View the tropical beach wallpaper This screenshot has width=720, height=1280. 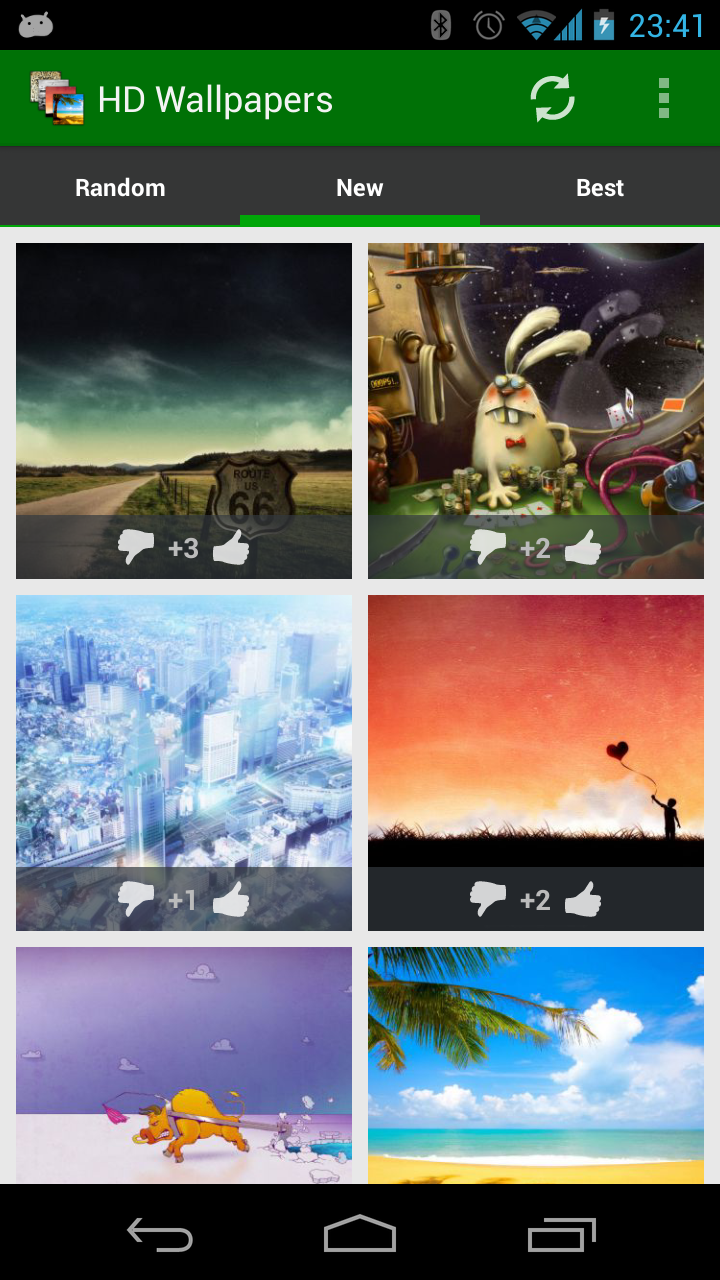[x=535, y=1065]
